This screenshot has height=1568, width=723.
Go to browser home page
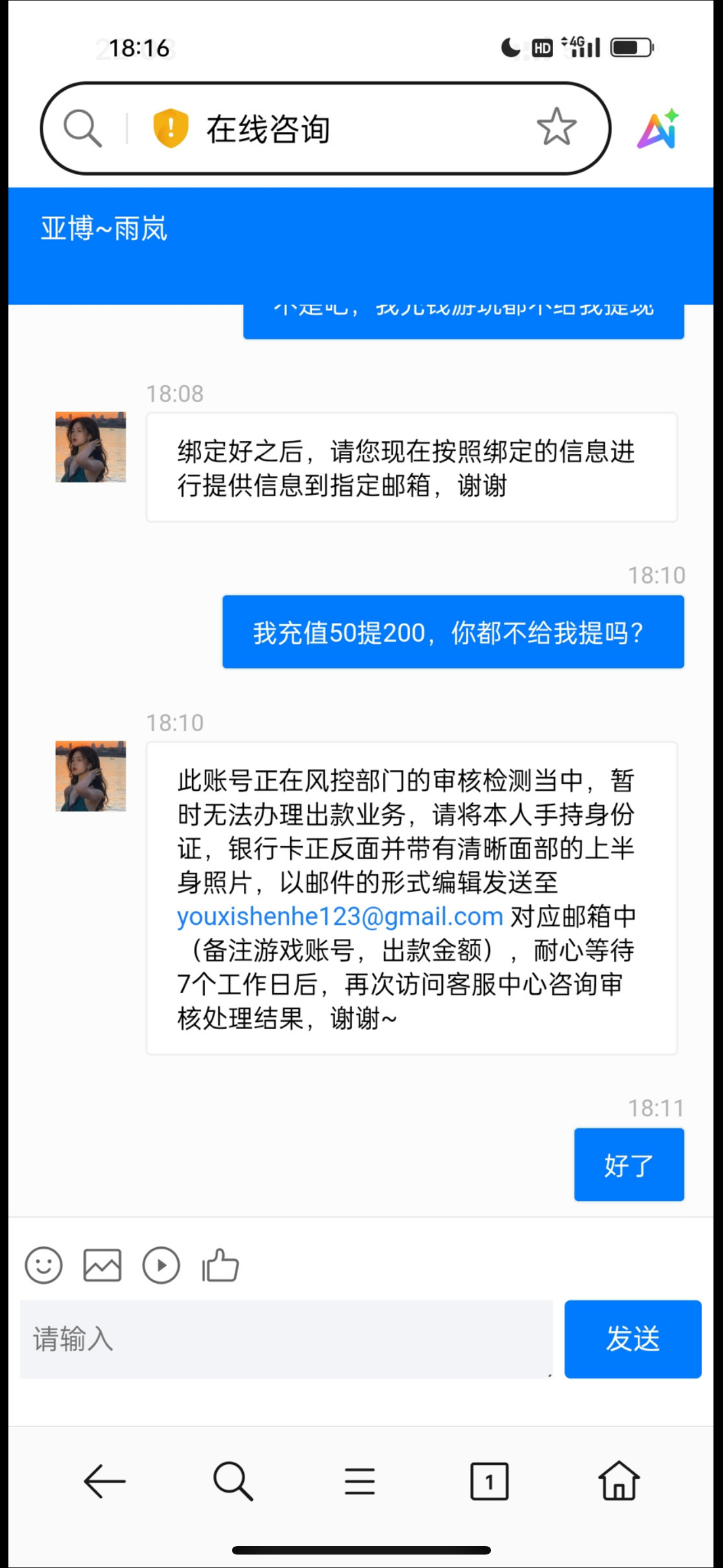pyautogui.click(x=618, y=1481)
